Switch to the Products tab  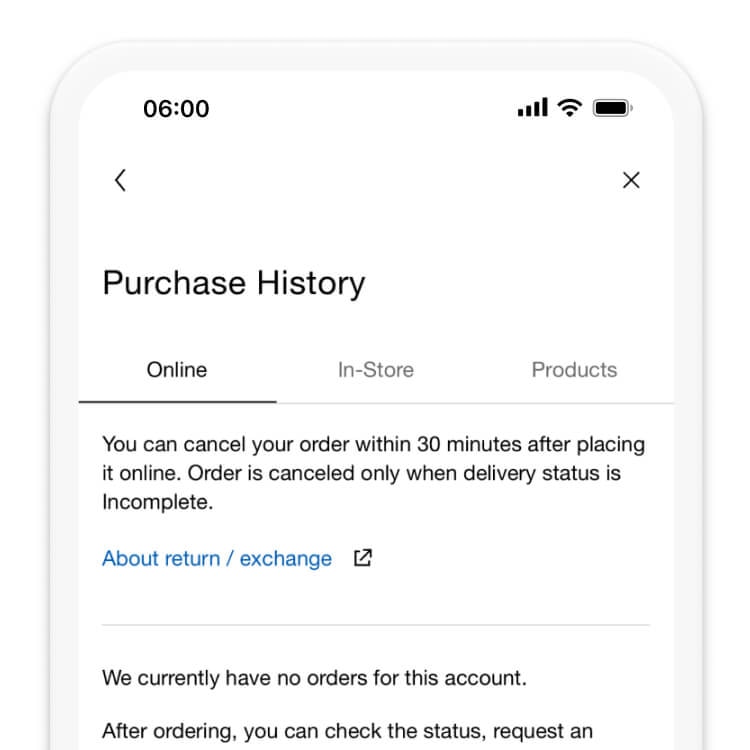click(574, 370)
